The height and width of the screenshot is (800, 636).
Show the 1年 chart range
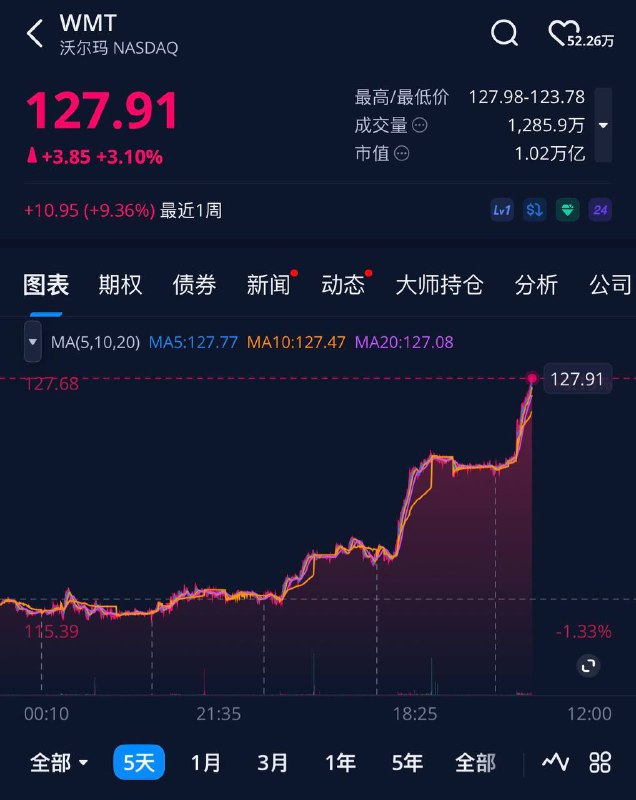tap(340, 763)
